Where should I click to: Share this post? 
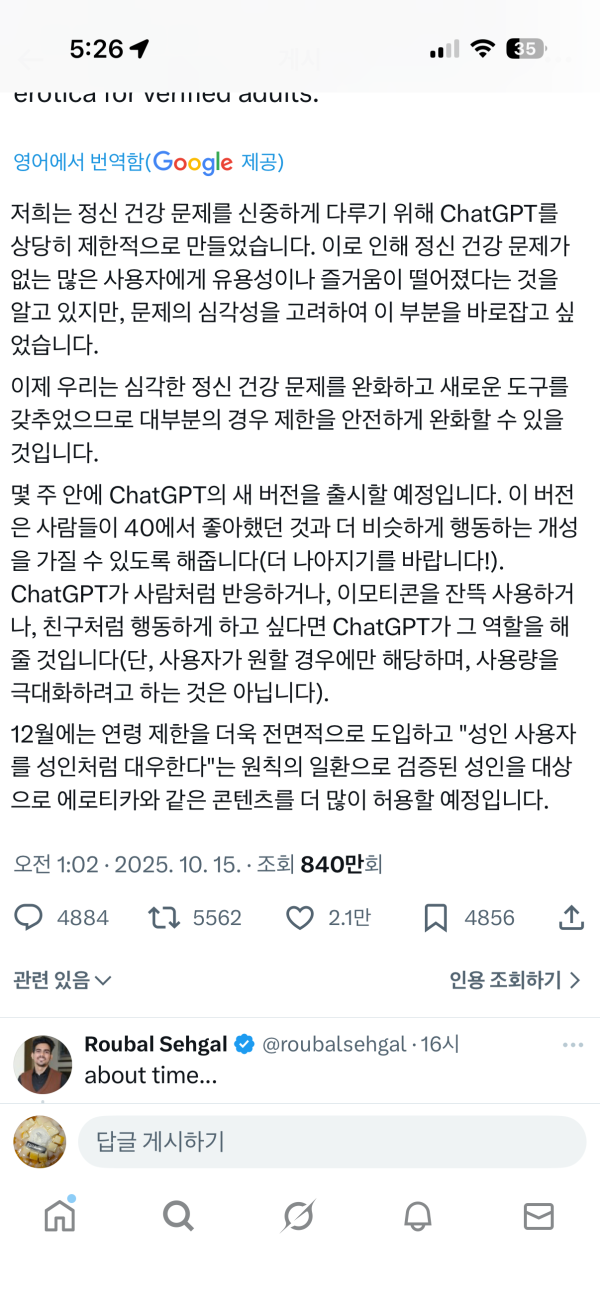571,917
